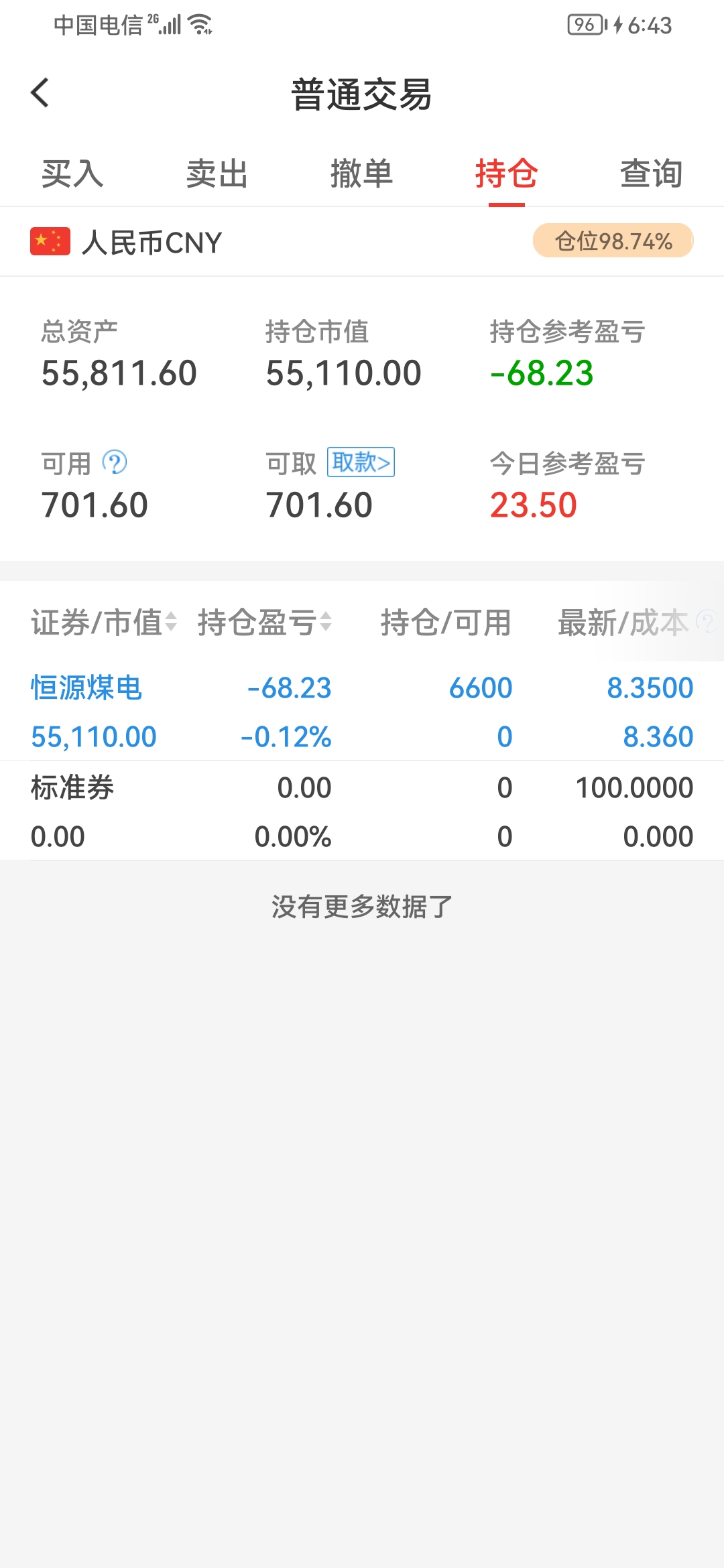Switch to the 卖出 tab
Image resolution: width=724 pixels, height=1568 pixels.
point(217,174)
